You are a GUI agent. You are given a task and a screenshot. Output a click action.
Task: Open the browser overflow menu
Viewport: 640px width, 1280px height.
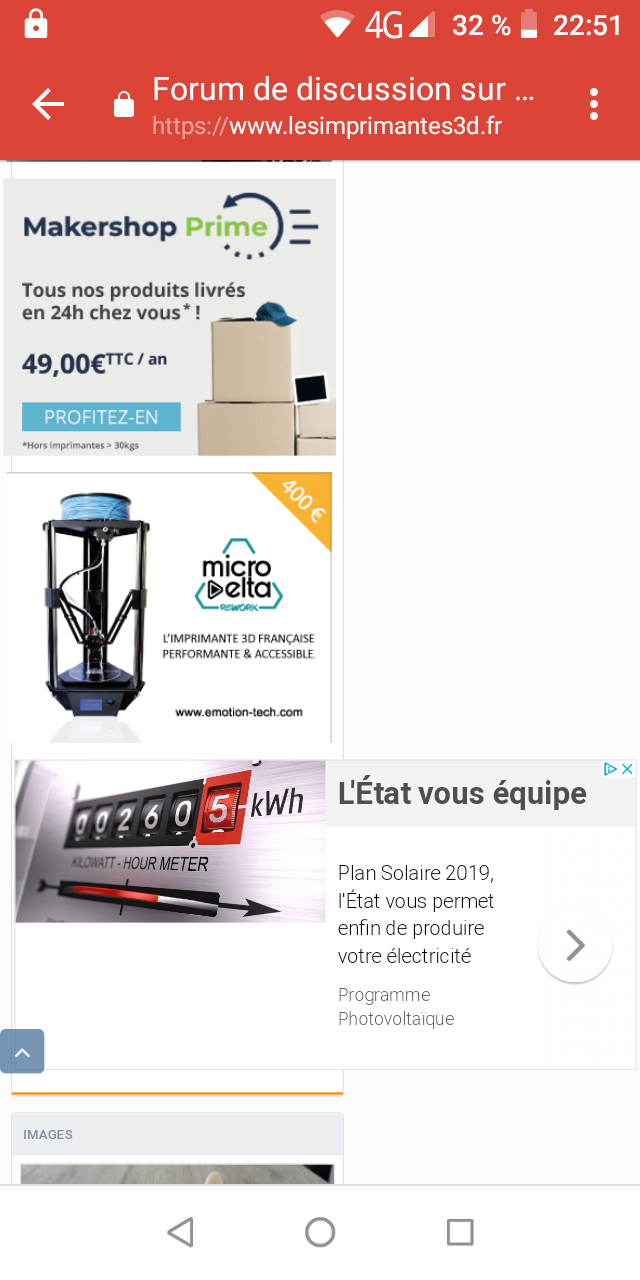click(x=594, y=104)
